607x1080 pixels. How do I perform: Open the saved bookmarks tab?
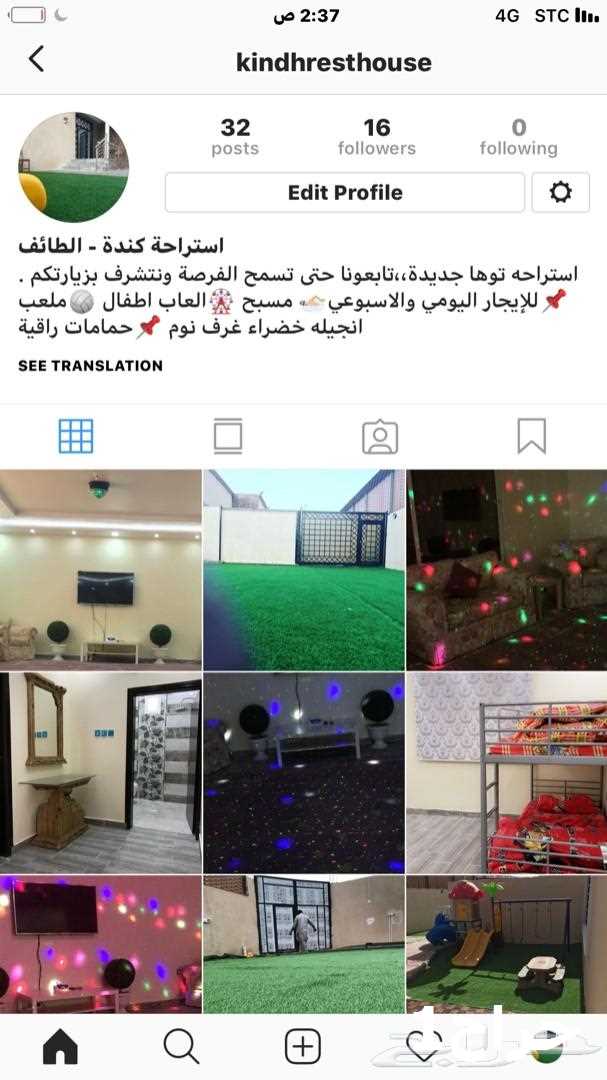pyautogui.click(x=531, y=436)
